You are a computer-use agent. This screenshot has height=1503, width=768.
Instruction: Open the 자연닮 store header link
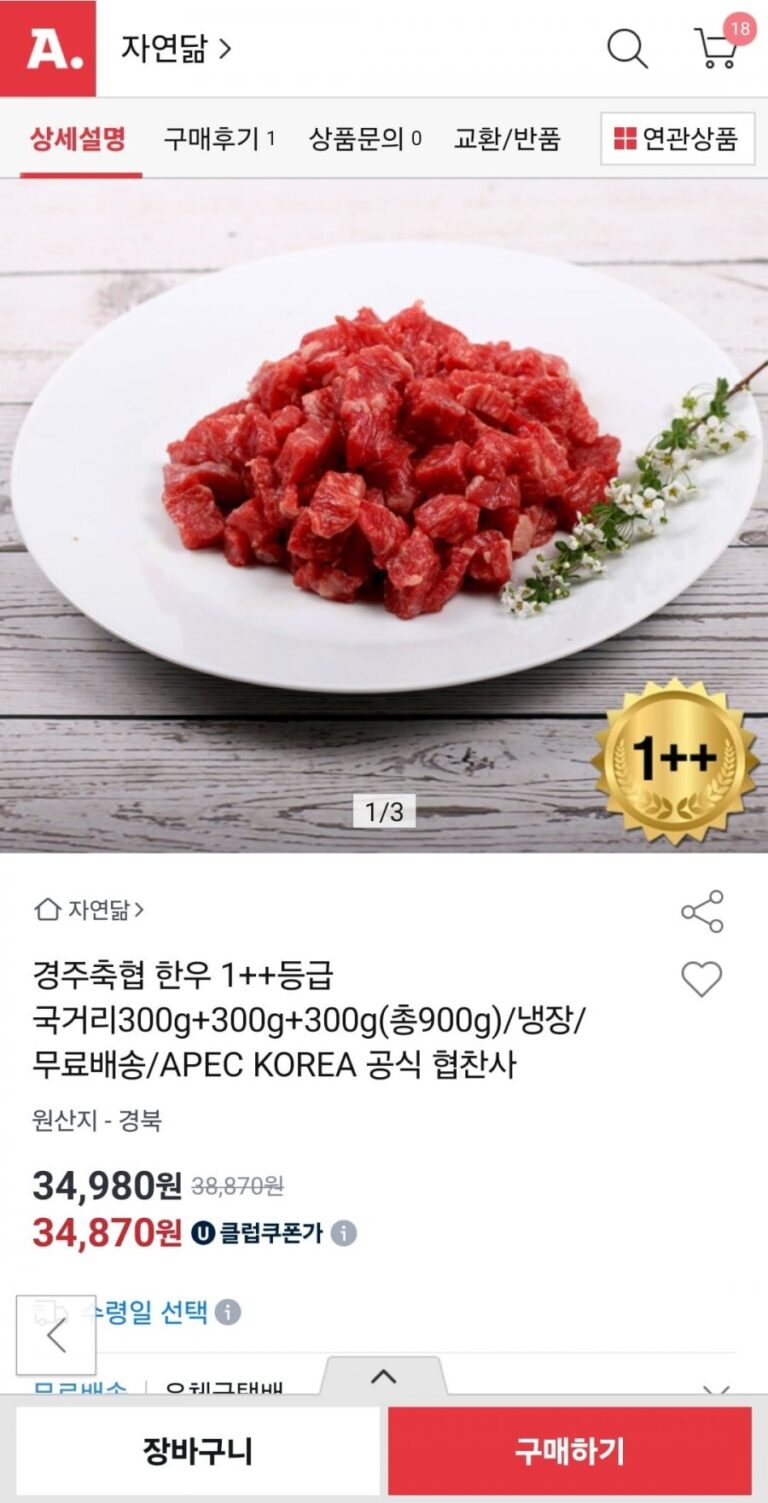coord(176,48)
